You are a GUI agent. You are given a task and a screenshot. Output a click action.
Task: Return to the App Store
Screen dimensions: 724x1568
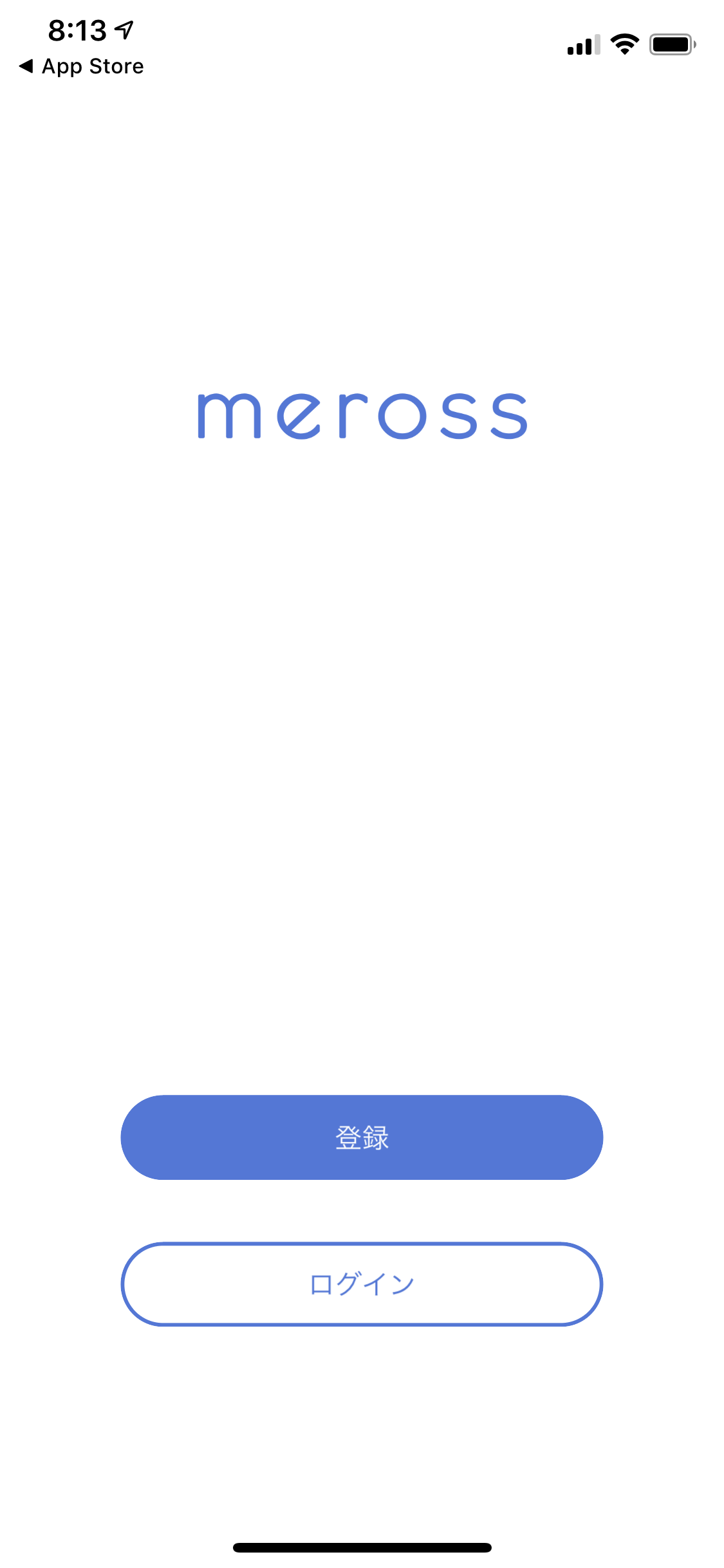pos(82,66)
